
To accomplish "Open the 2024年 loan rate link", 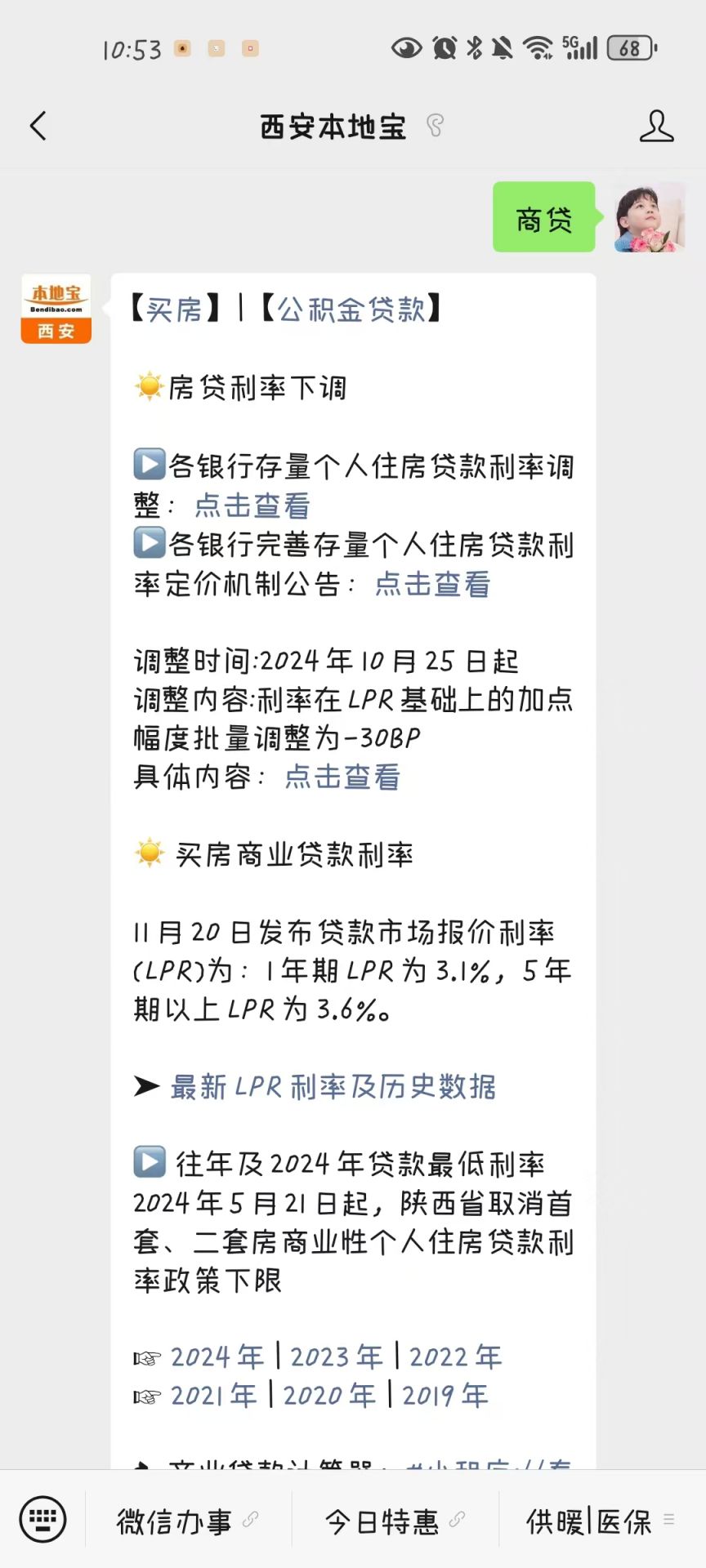I will point(217,1356).
